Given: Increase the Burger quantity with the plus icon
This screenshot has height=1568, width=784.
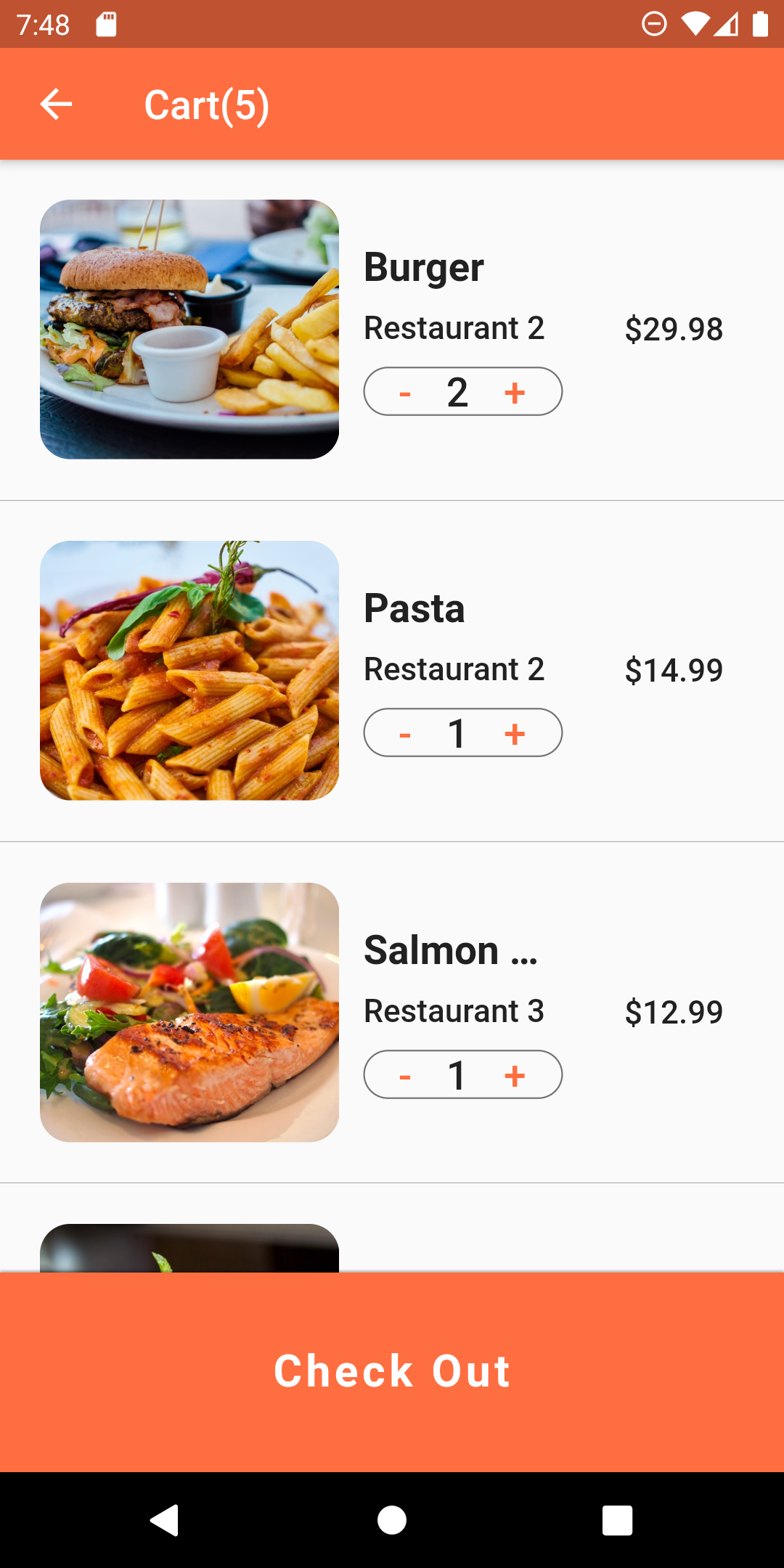Looking at the screenshot, I should [x=515, y=391].
